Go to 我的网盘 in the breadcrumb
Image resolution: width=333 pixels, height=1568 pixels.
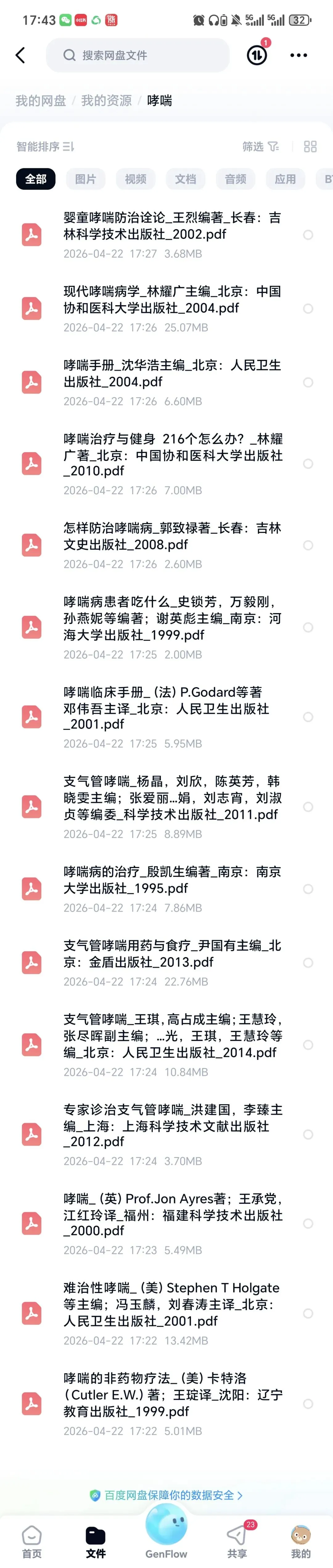[41, 100]
